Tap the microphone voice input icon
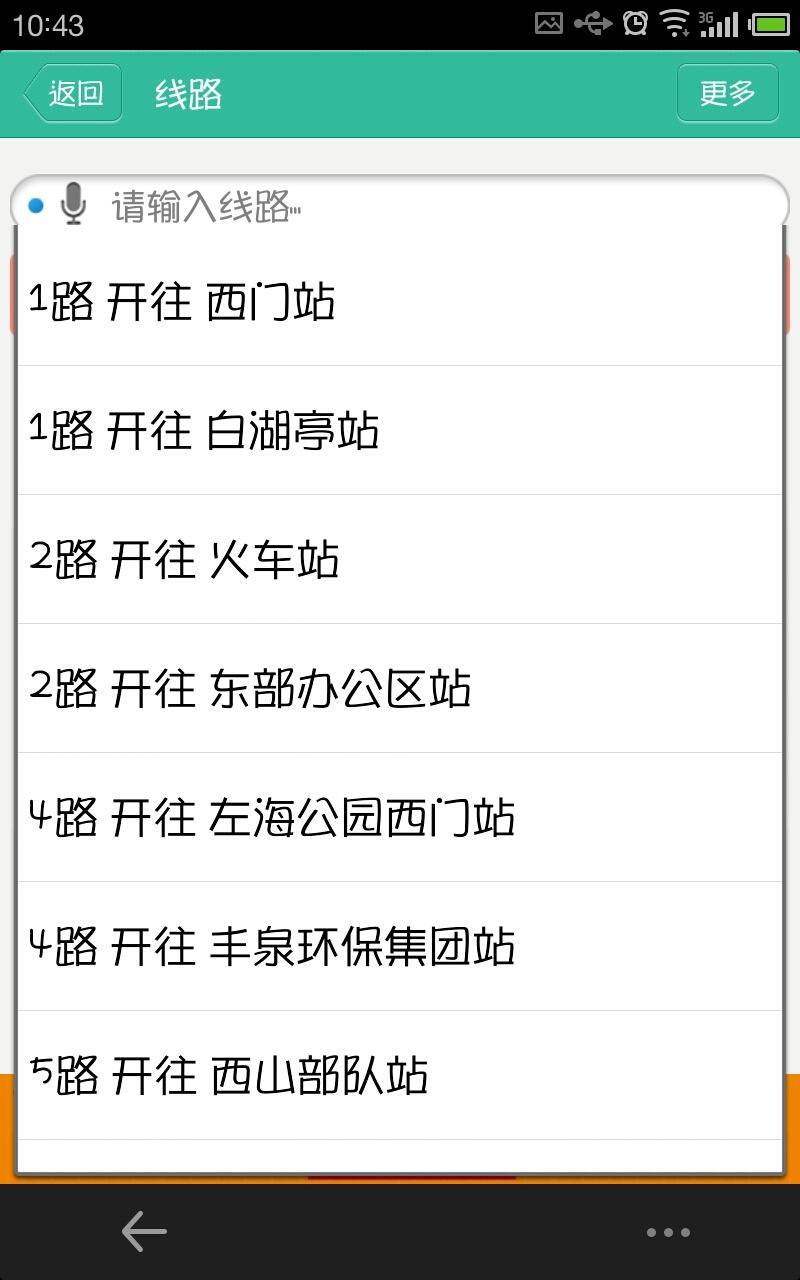Image resolution: width=800 pixels, height=1280 pixels. coord(73,204)
